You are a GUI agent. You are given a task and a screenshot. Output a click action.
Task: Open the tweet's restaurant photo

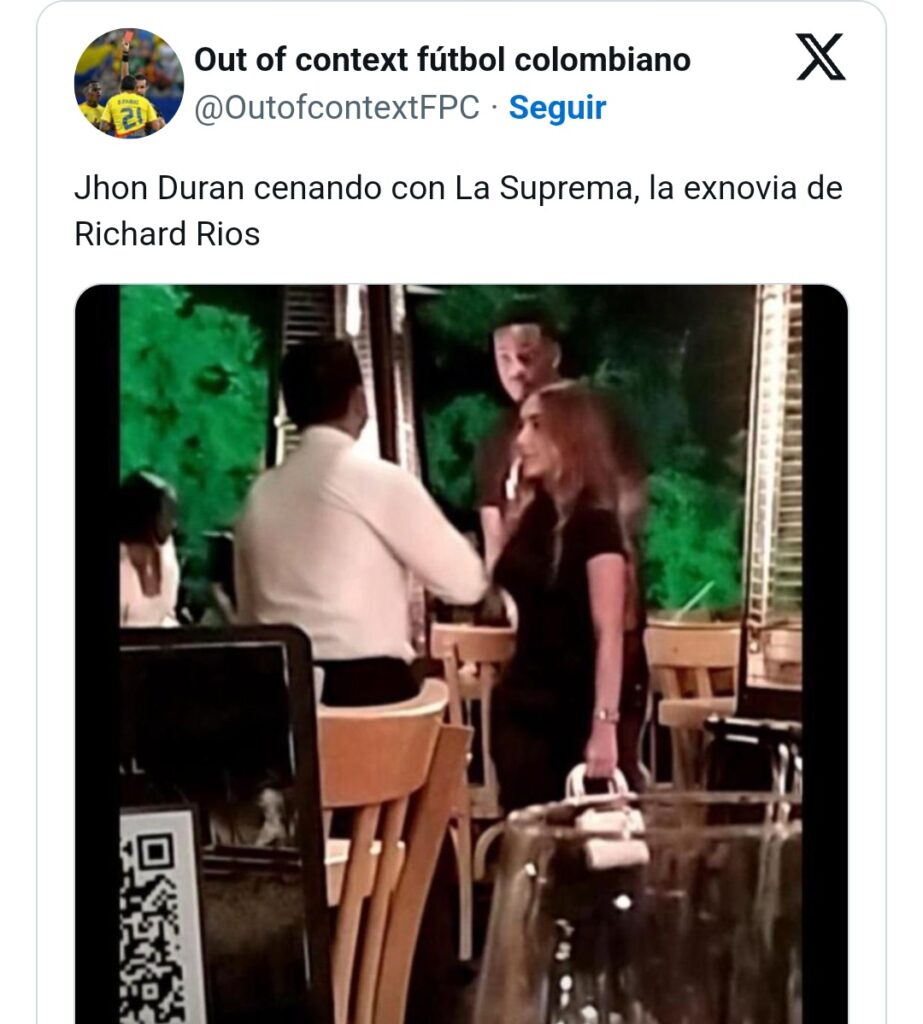[461, 650]
